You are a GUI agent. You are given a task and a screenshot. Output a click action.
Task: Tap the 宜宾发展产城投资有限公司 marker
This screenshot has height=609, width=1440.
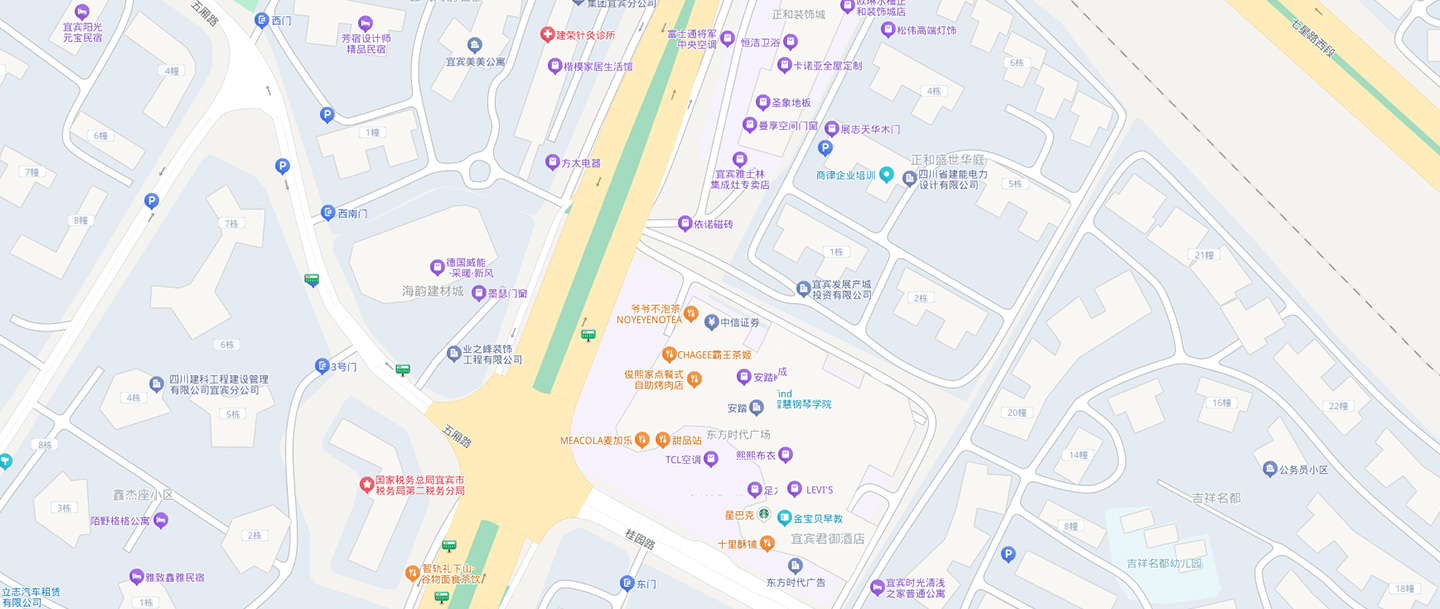(x=804, y=289)
